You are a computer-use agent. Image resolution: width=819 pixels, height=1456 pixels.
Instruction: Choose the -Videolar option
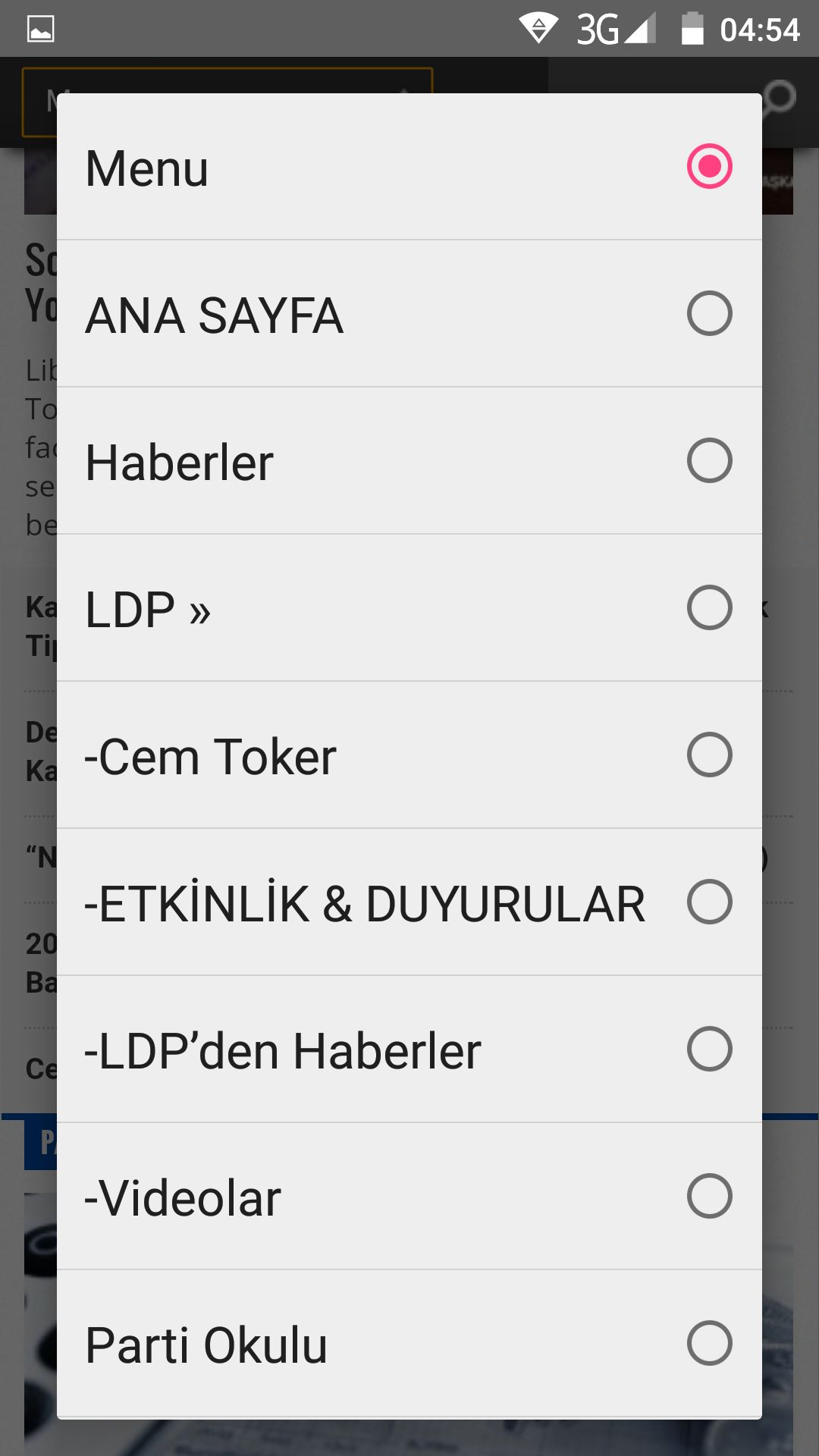coord(409,1197)
